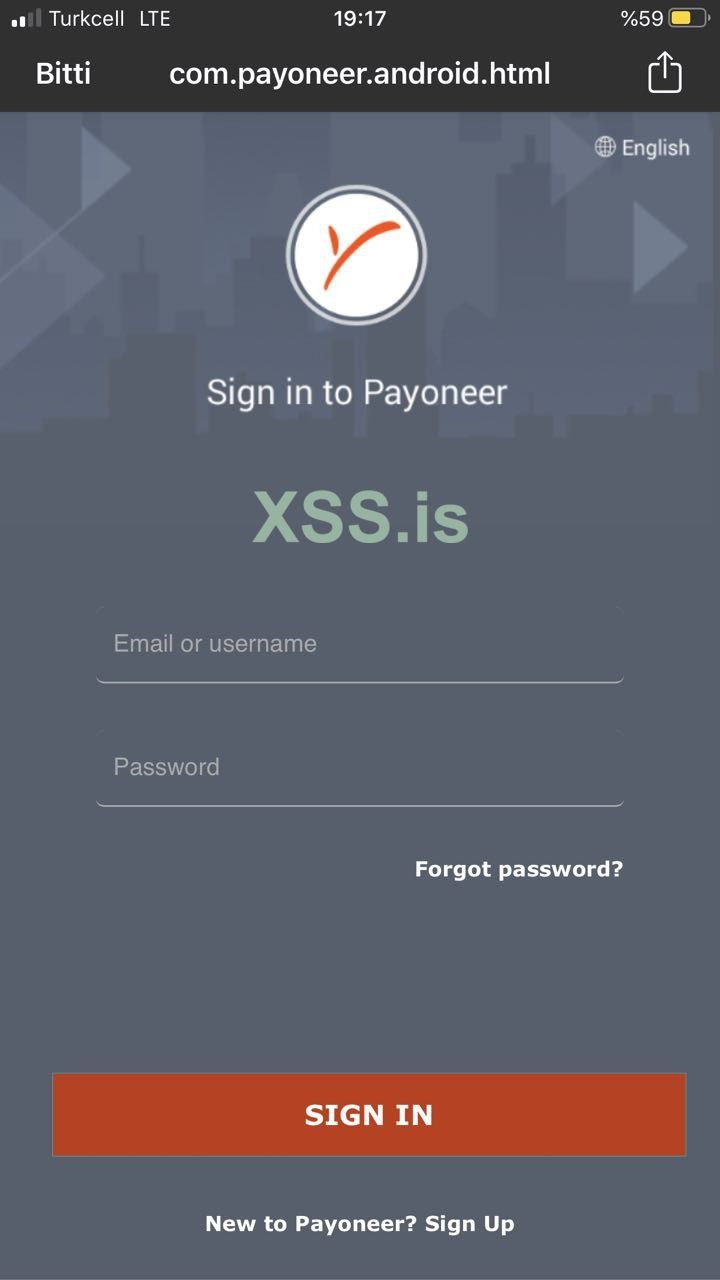Open the Forgot password link

tap(518, 869)
